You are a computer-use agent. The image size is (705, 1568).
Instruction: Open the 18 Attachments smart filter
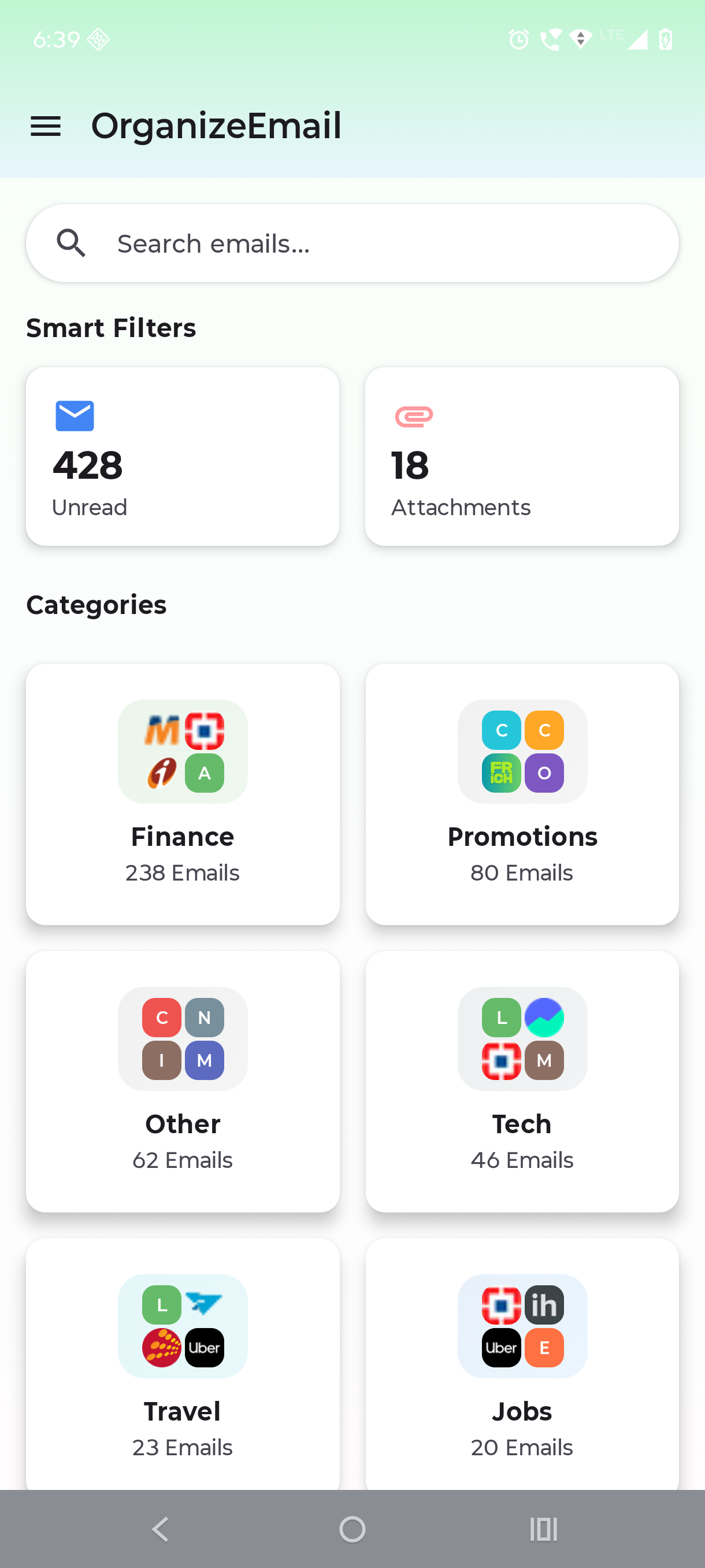(521, 457)
